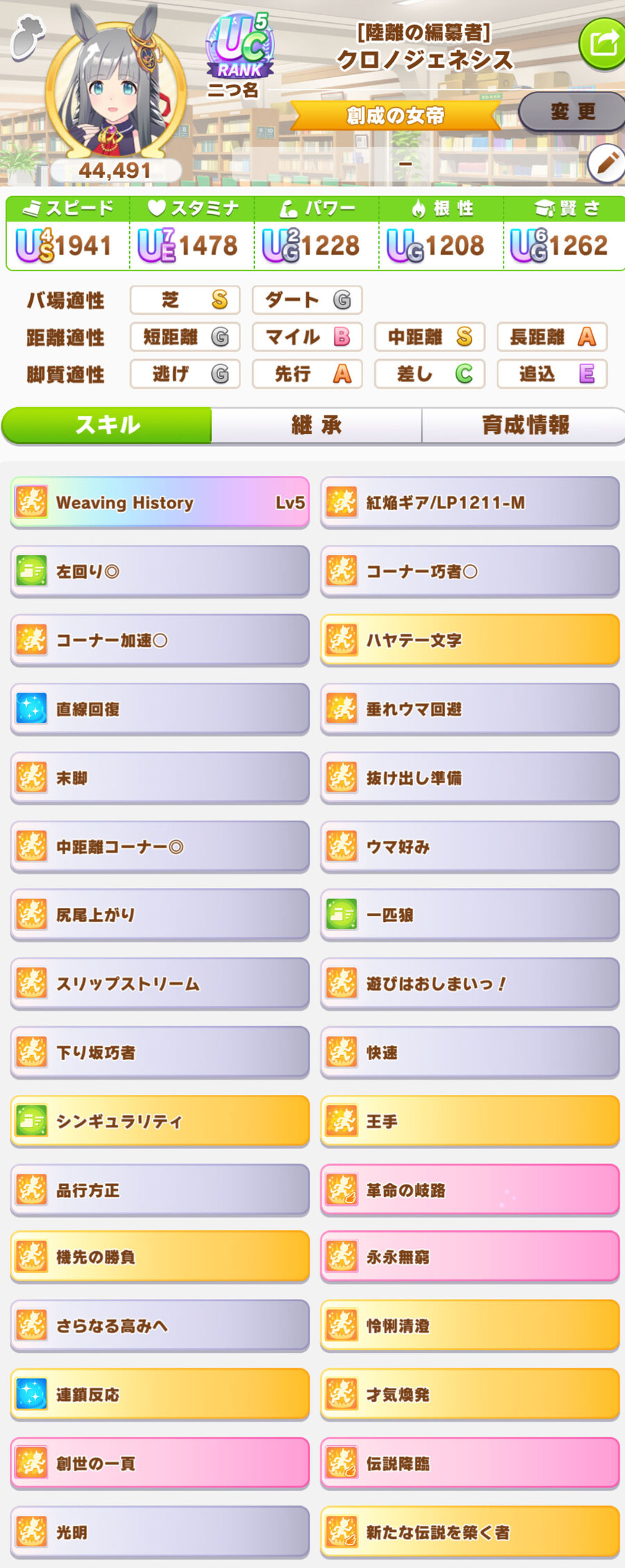Open the 連鎖反応 skill
The height and width of the screenshot is (1568, 625).
pyautogui.click(x=160, y=1394)
